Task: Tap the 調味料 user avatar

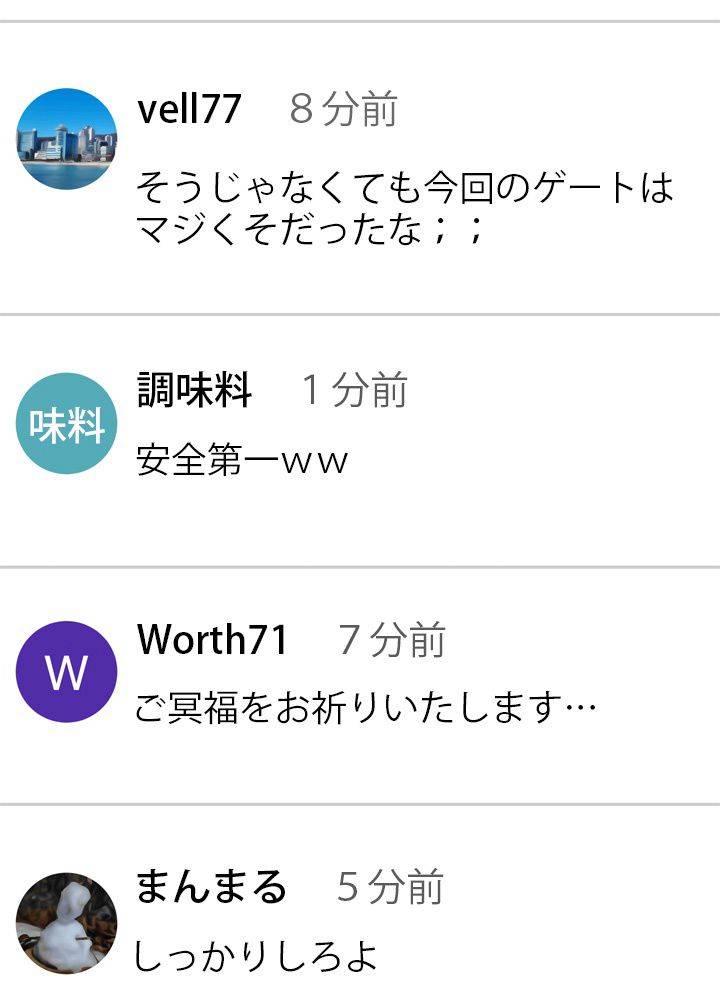Action: coord(67,424)
